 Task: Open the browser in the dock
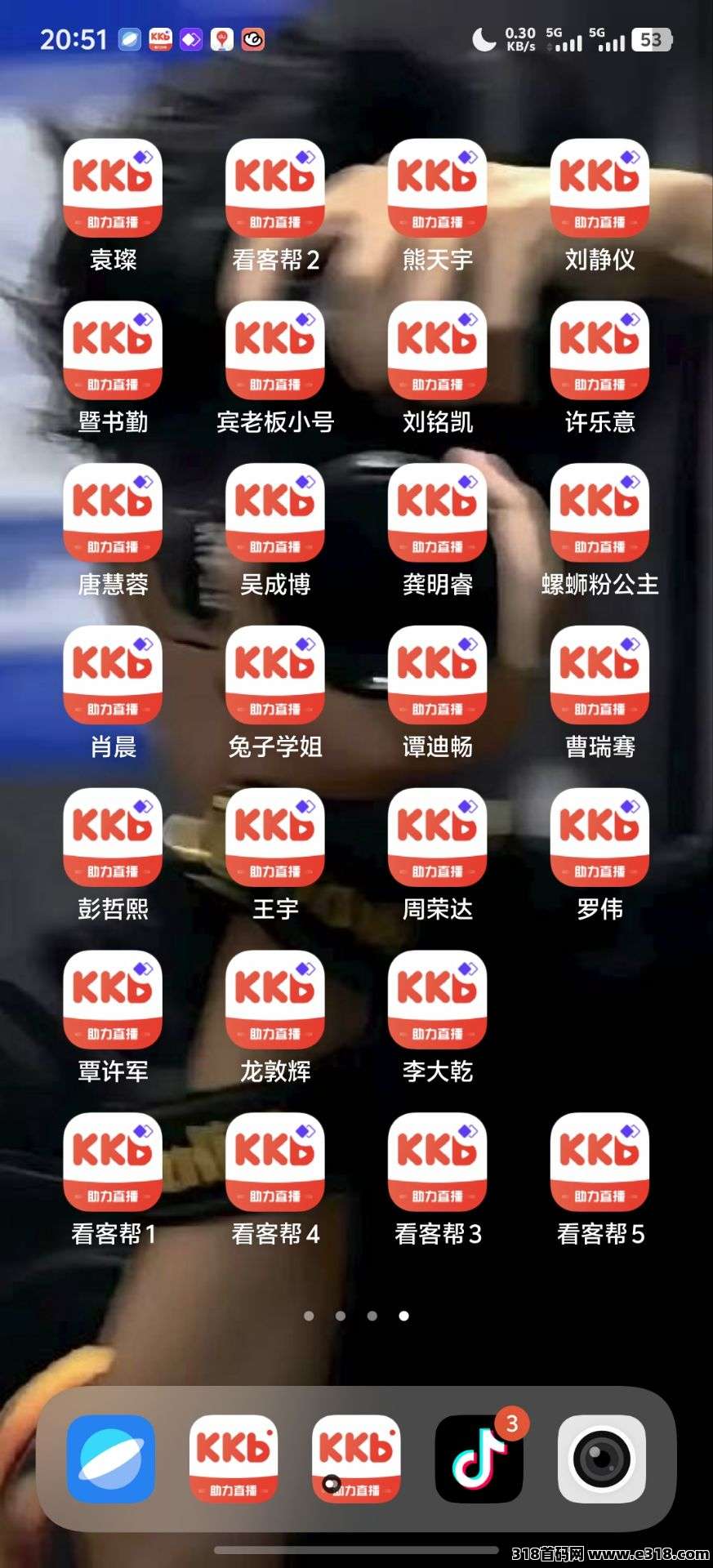tap(111, 1459)
